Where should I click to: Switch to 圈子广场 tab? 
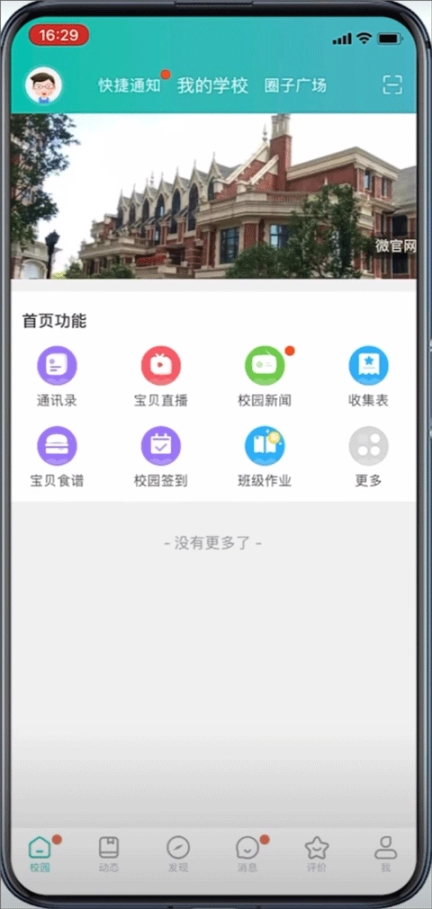[x=295, y=86]
